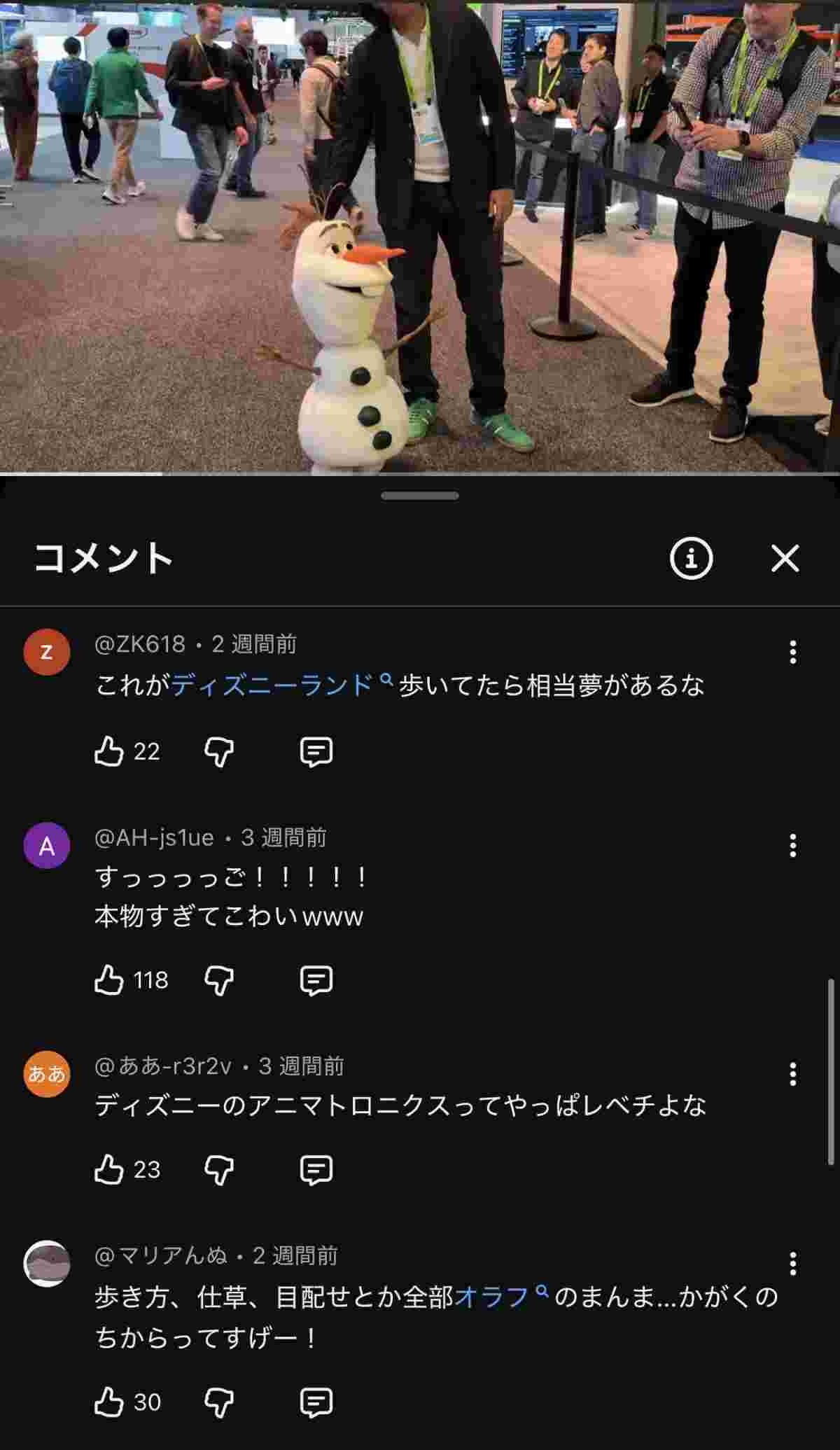
Task: Like the comment by @ZK618
Action: pyautogui.click(x=109, y=752)
